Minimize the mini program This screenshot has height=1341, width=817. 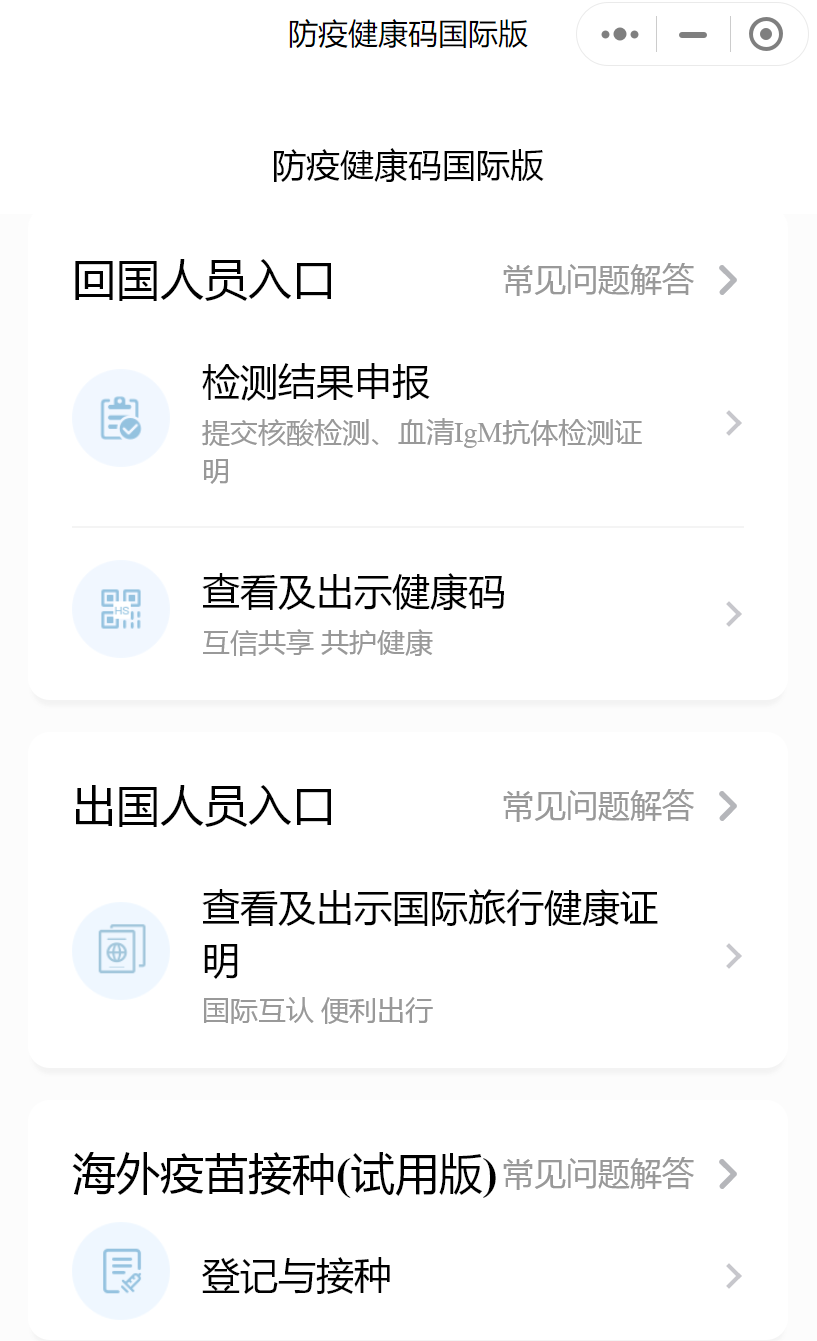pyautogui.click(x=692, y=35)
